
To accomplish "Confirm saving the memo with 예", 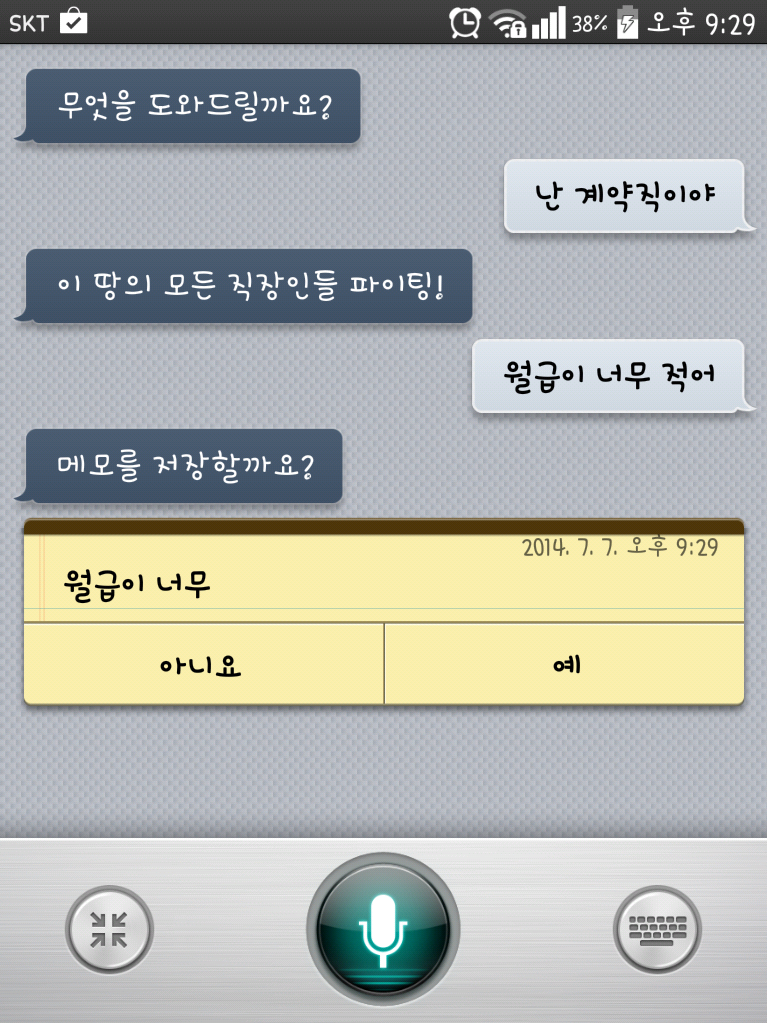I will point(565,665).
